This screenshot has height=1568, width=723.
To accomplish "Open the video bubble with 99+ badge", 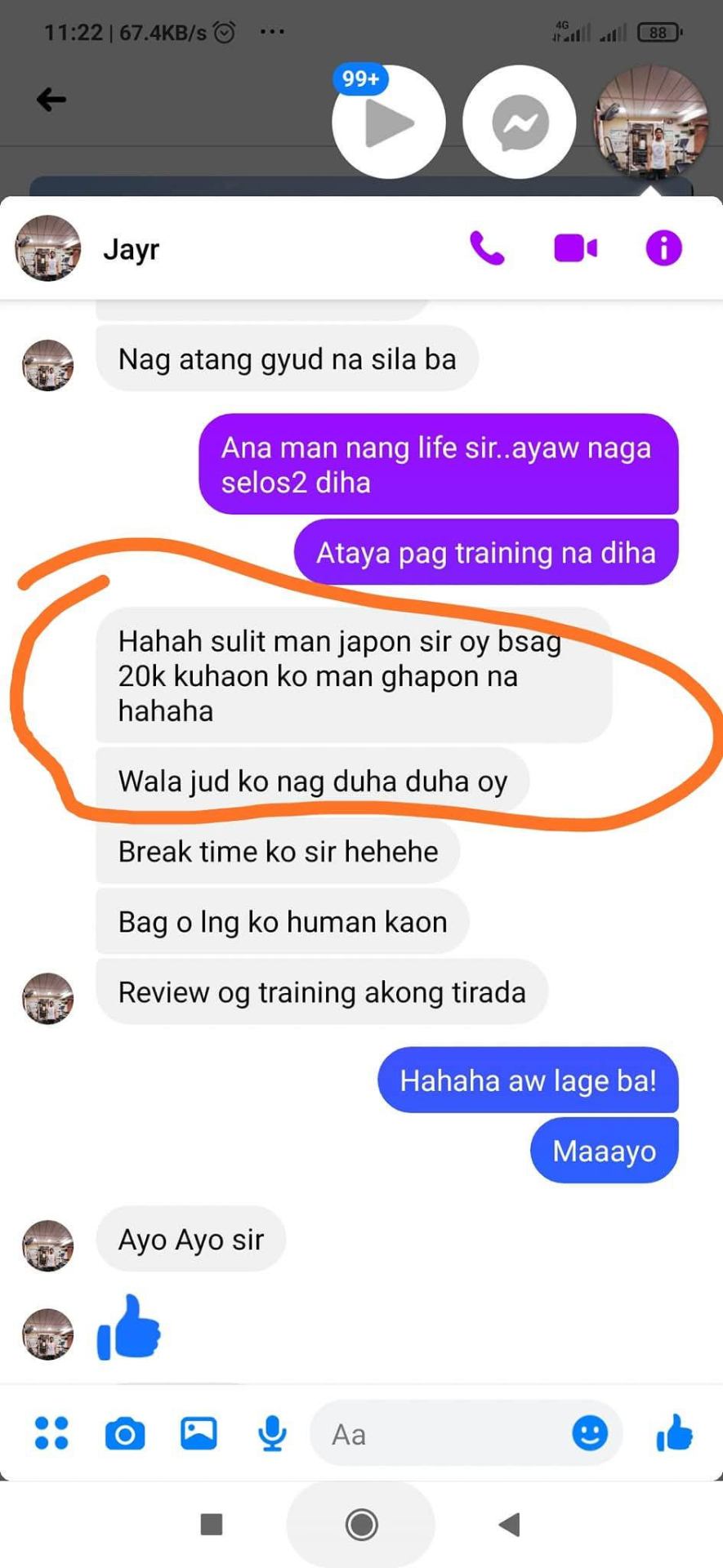I will pos(389,122).
